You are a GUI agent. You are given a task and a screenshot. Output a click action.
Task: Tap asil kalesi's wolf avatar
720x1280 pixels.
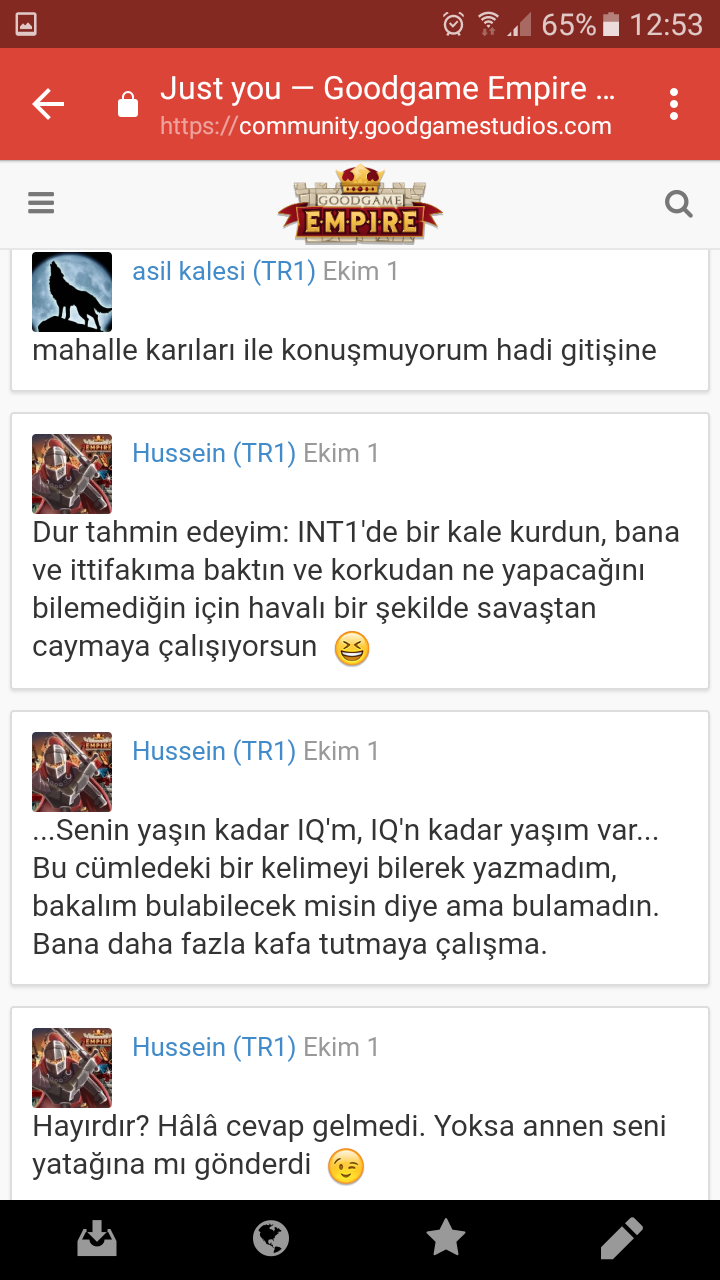[x=72, y=291]
